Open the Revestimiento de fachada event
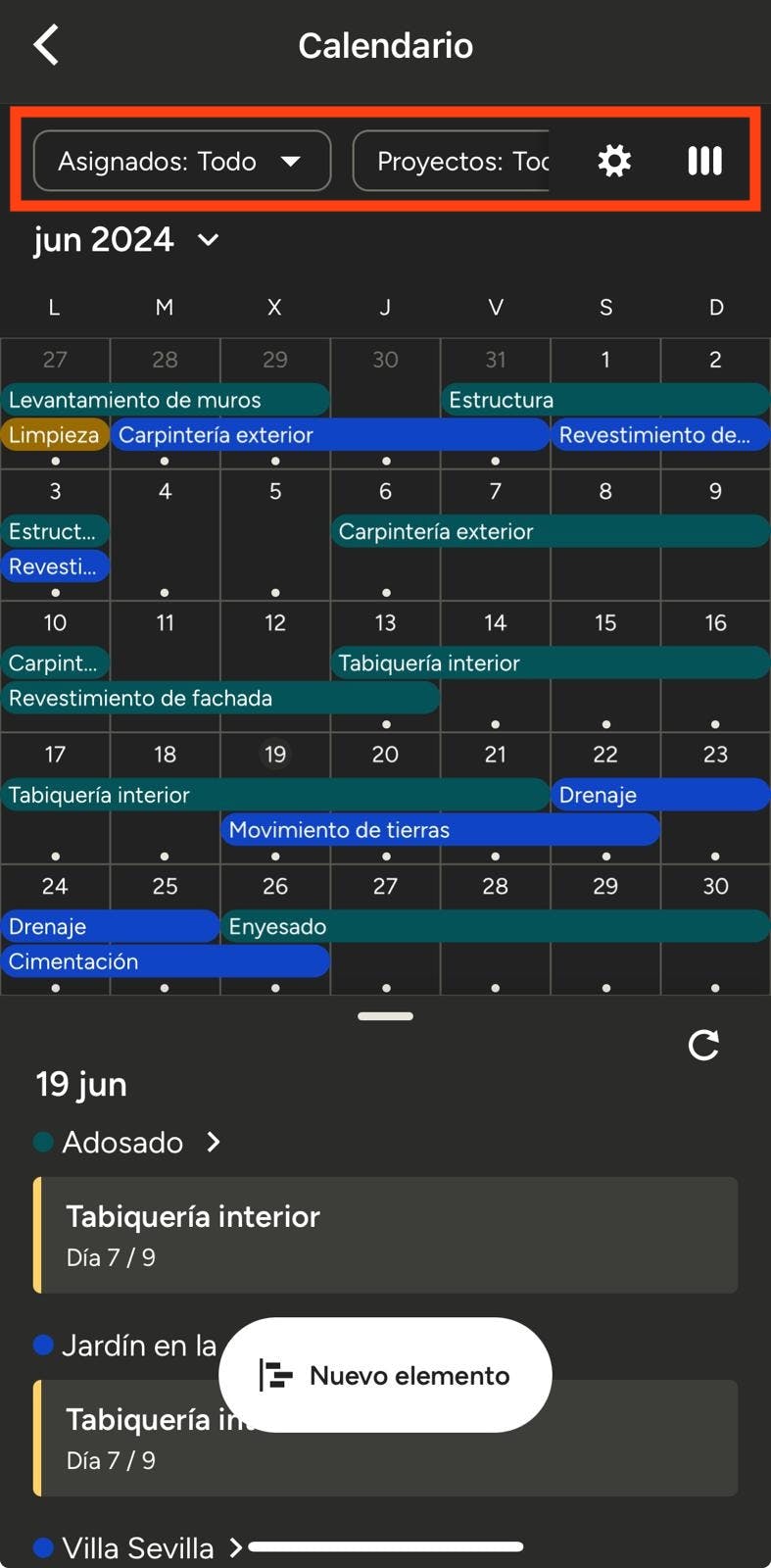 click(219, 698)
